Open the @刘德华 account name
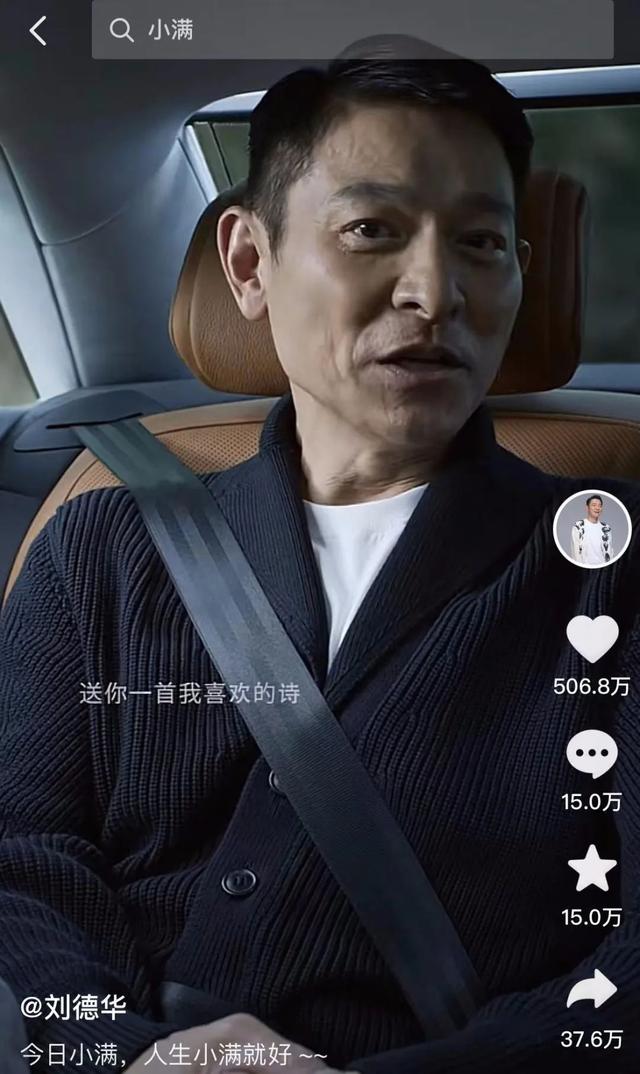640x1074 pixels. coord(74,1007)
